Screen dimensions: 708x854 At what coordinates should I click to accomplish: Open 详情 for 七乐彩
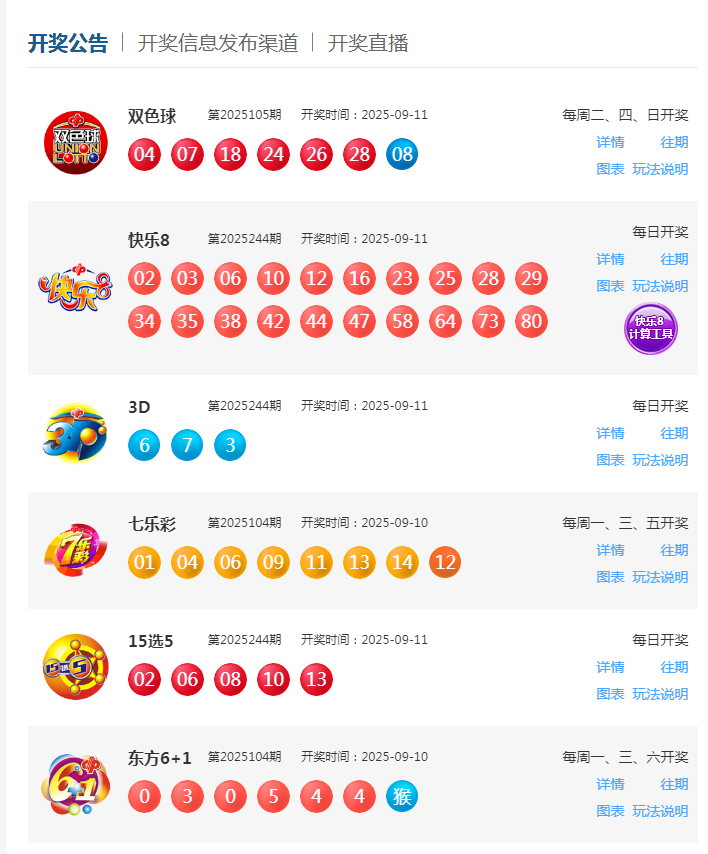(610, 550)
